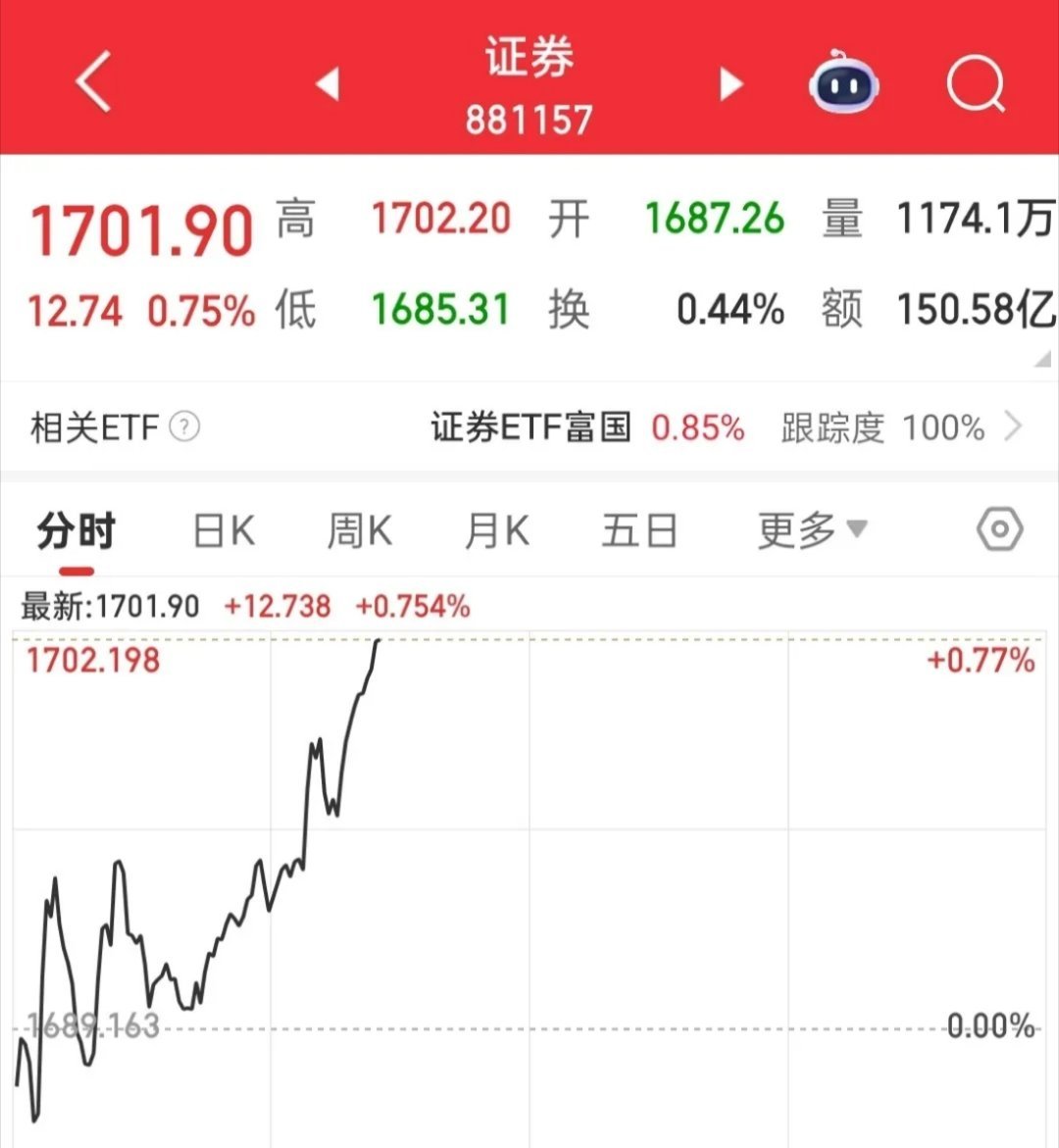Switch to next stock with right arrow
1059x1148 pixels.
(731, 86)
